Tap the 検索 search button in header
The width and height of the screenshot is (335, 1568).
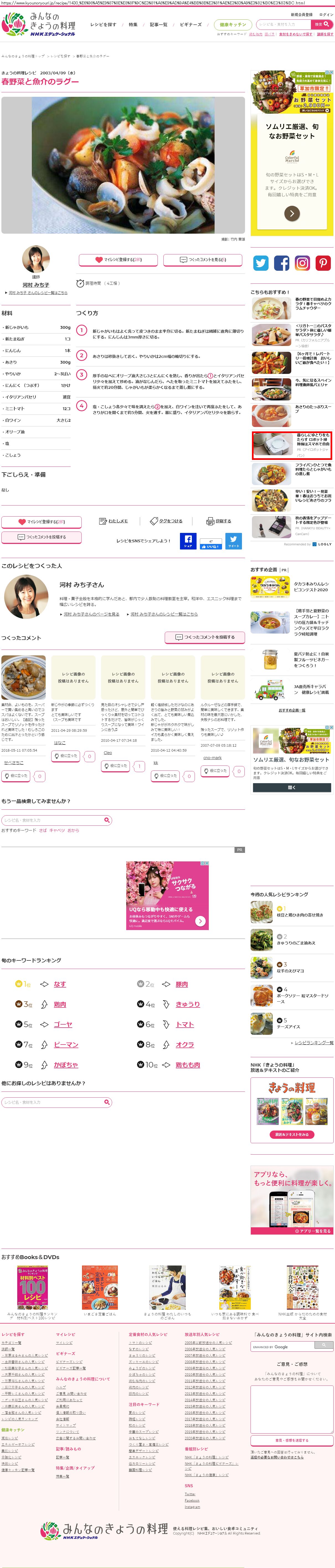coord(321,24)
